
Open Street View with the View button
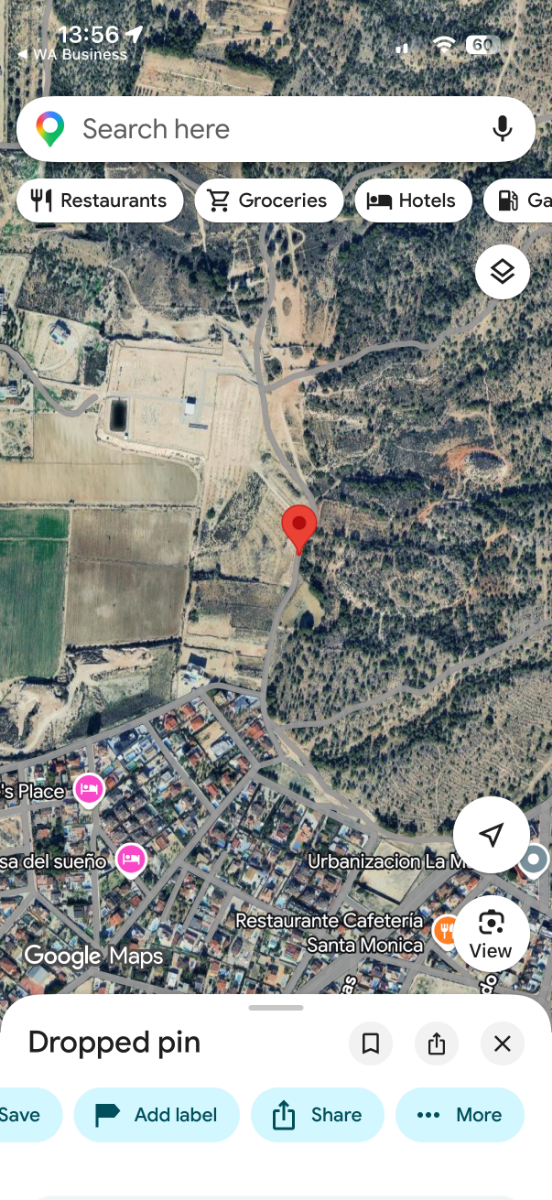click(490, 934)
